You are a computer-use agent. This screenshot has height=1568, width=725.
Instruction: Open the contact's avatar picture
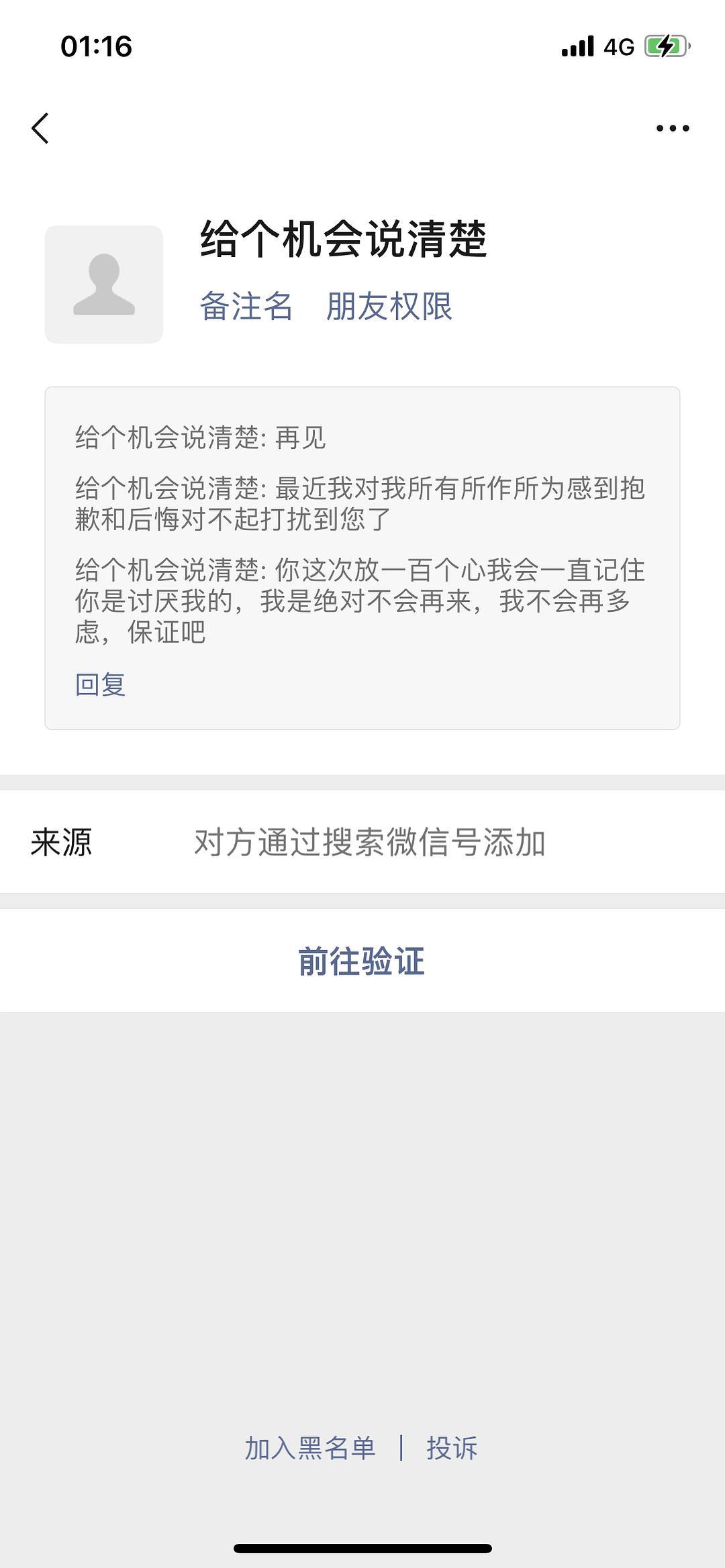coord(104,284)
